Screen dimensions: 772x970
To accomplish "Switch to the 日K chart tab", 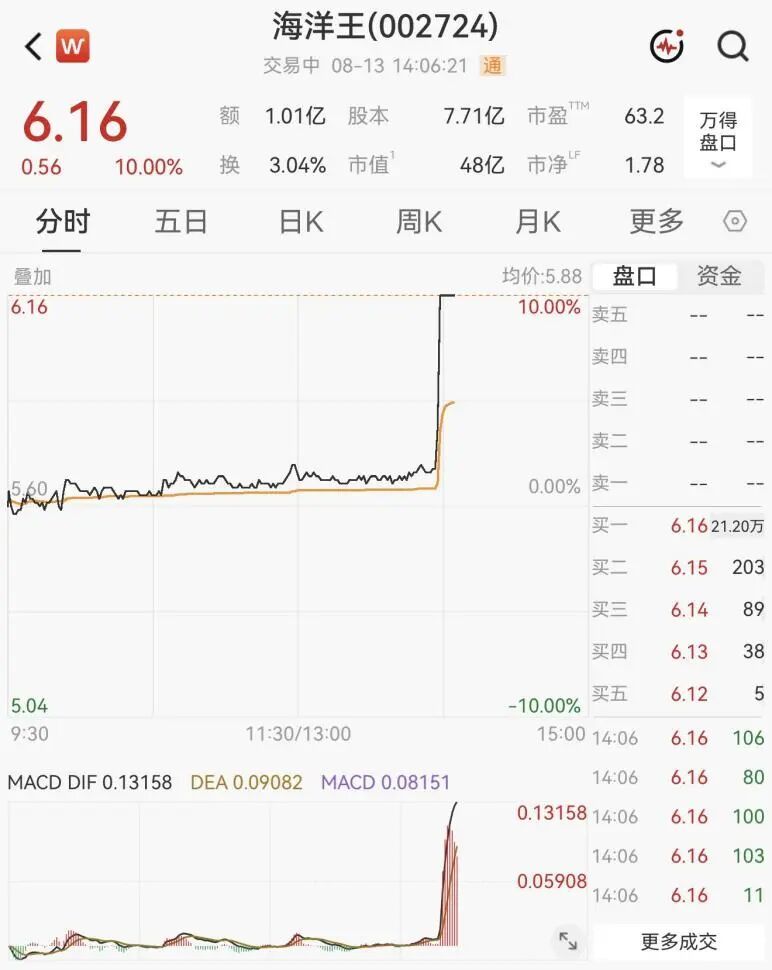I will tap(301, 221).
